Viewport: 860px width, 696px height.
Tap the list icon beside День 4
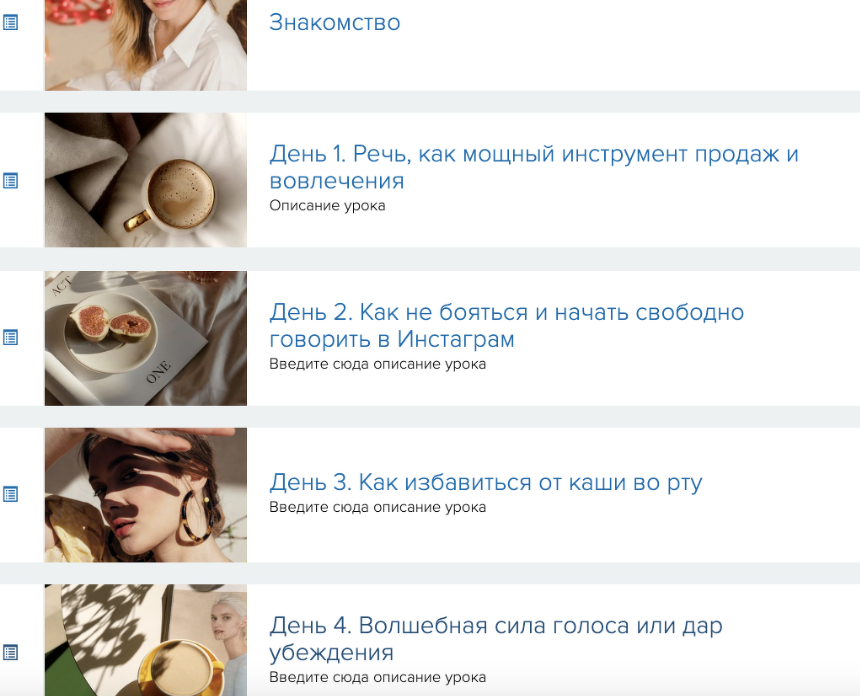11,652
